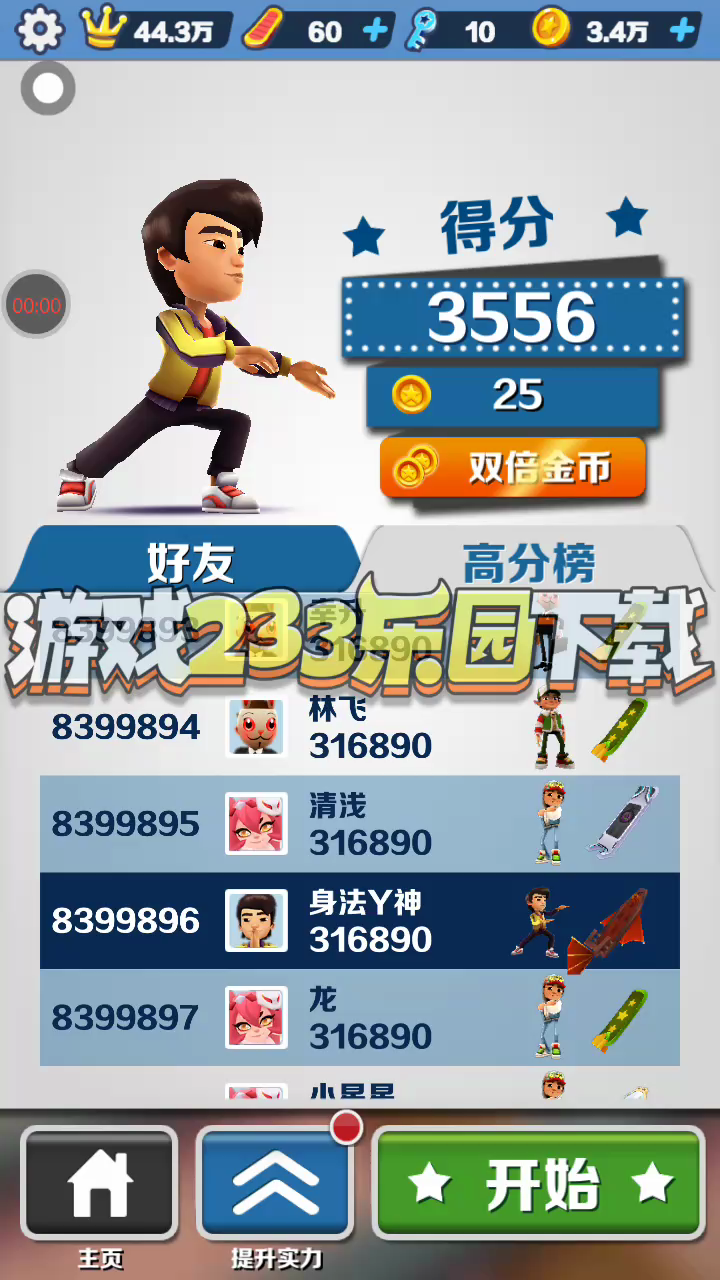Open 林飞's leaderboard entry

360,728
